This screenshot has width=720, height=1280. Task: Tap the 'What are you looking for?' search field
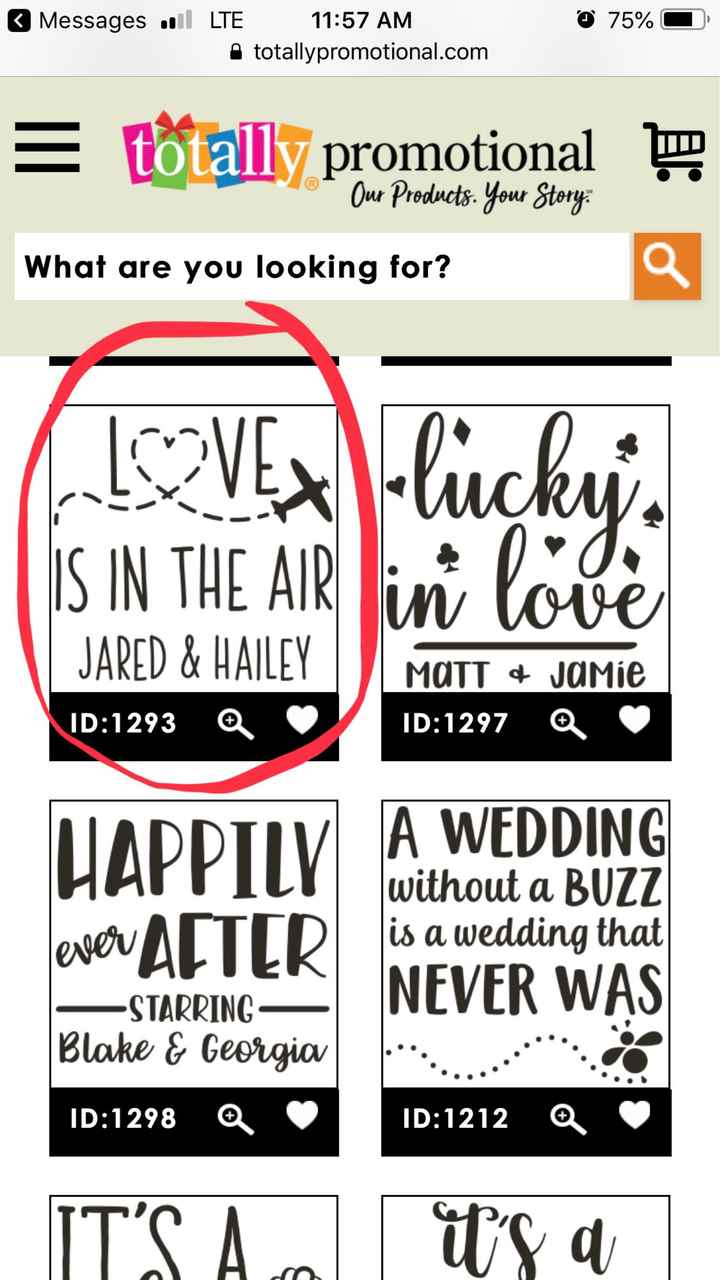click(320, 267)
